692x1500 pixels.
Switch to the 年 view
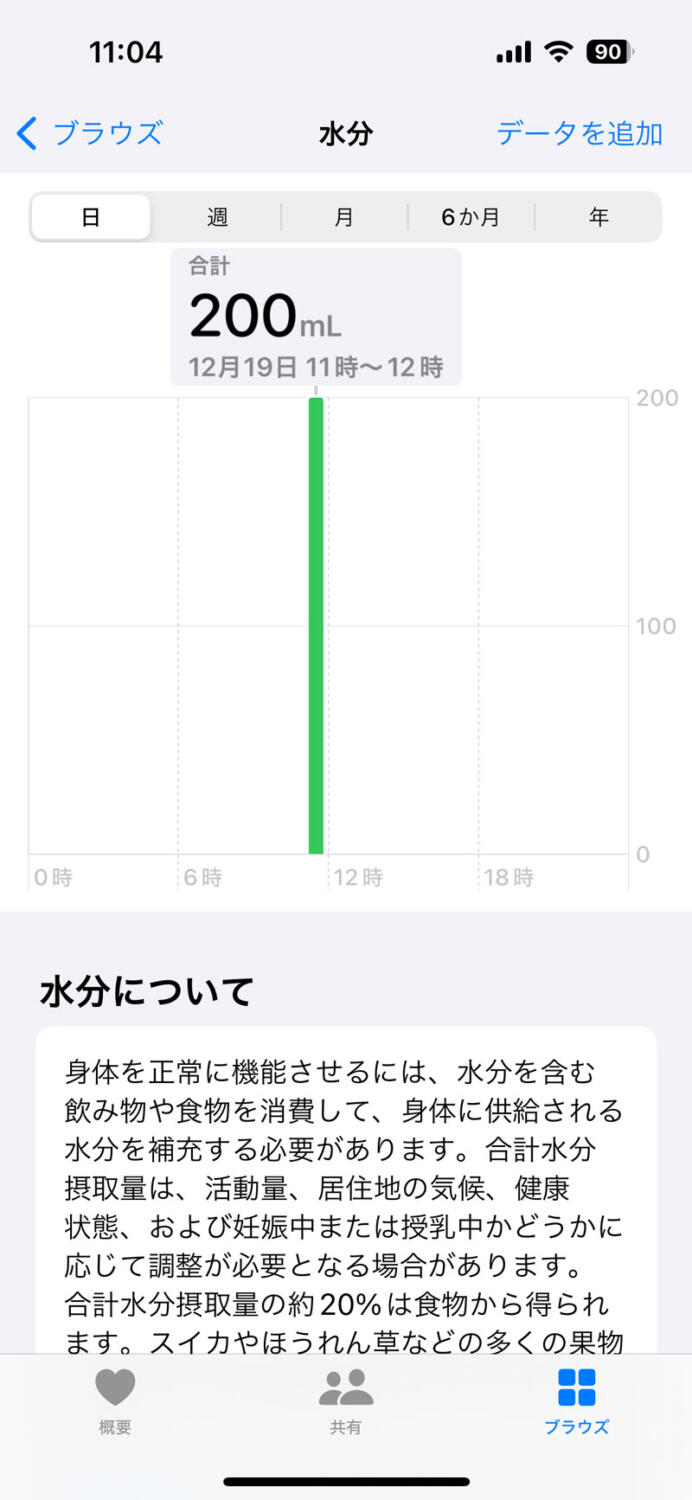(x=598, y=217)
